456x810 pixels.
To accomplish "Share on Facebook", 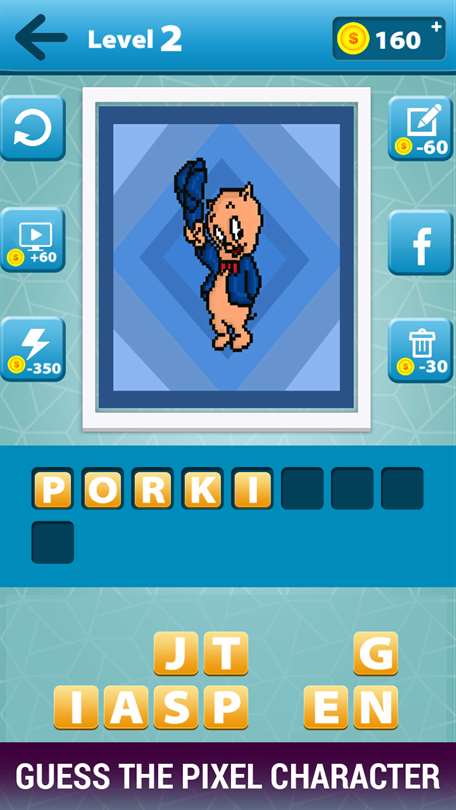I will pos(420,242).
